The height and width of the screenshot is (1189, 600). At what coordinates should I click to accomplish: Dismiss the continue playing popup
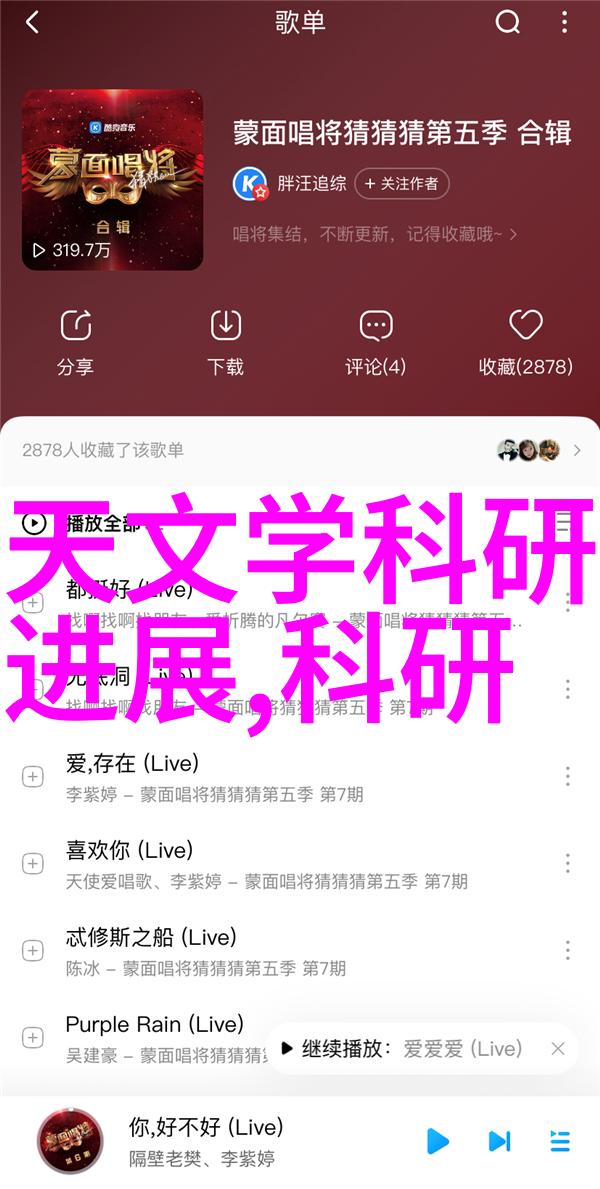[x=558, y=1049]
